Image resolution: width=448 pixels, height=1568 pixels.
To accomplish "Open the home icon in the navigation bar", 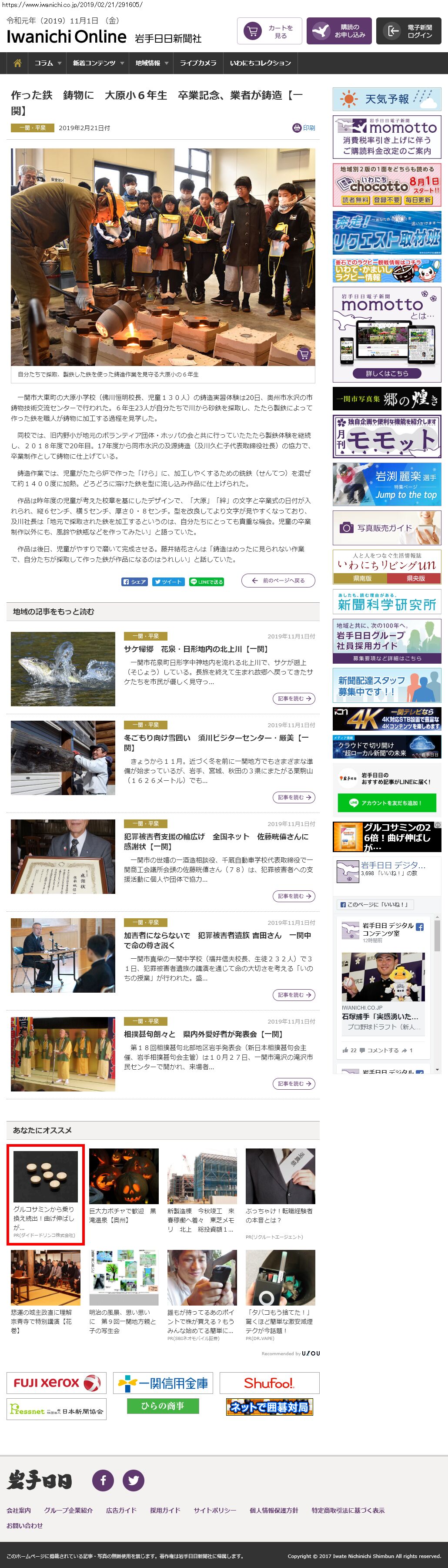I will point(18,63).
